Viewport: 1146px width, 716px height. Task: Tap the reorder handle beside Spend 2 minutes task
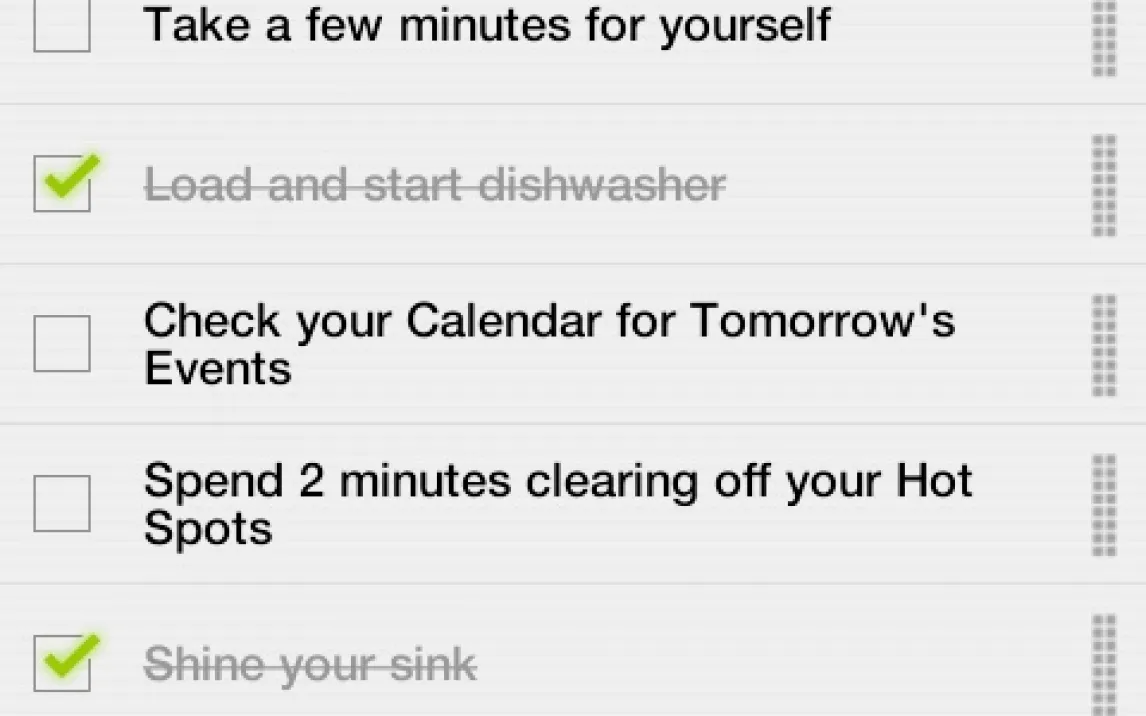[1104, 505]
